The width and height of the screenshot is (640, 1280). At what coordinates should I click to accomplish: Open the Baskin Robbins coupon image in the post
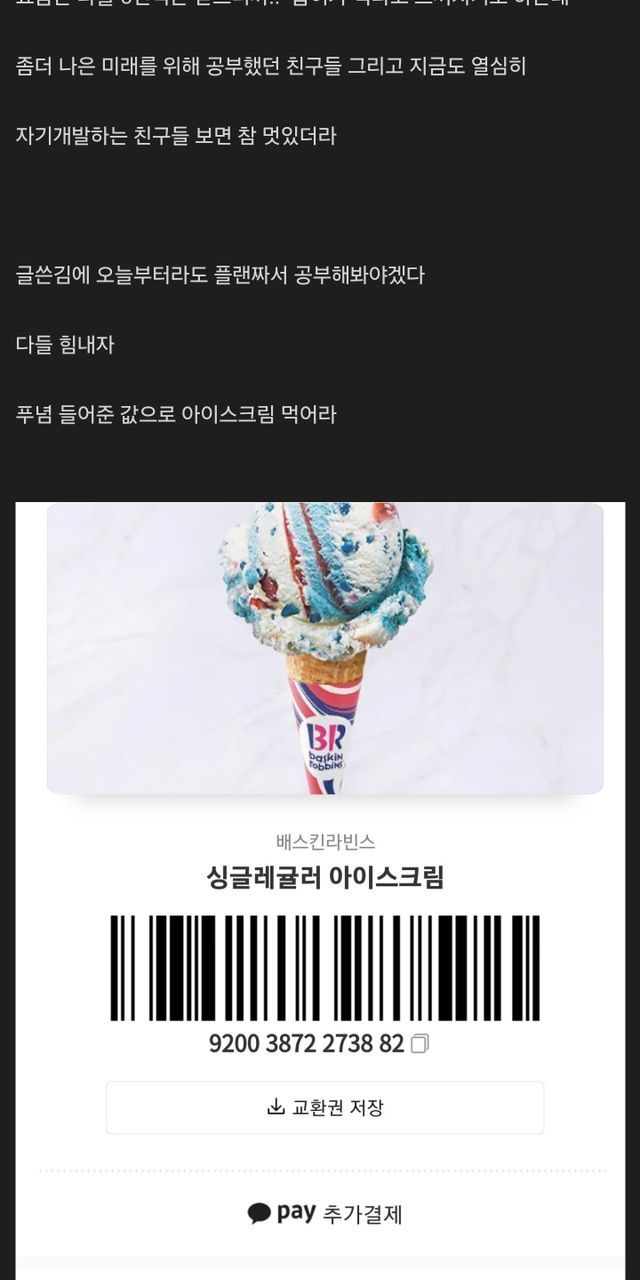[324, 650]
